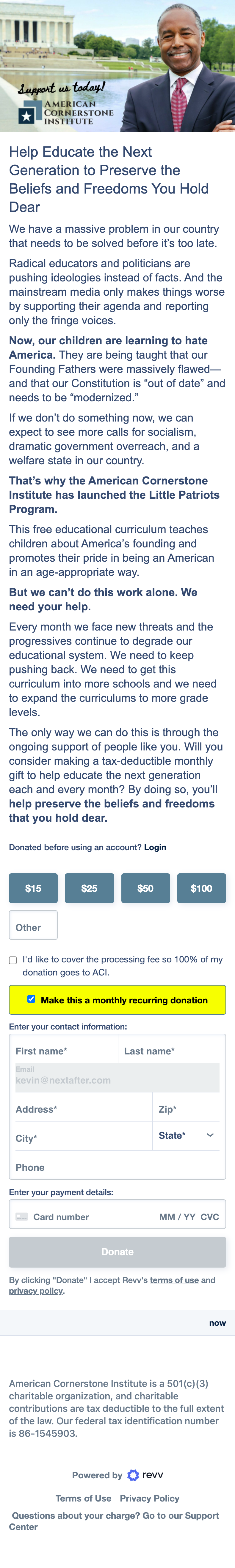Submit with the Donate button

pyautogui.click(x=117, y=1252)
